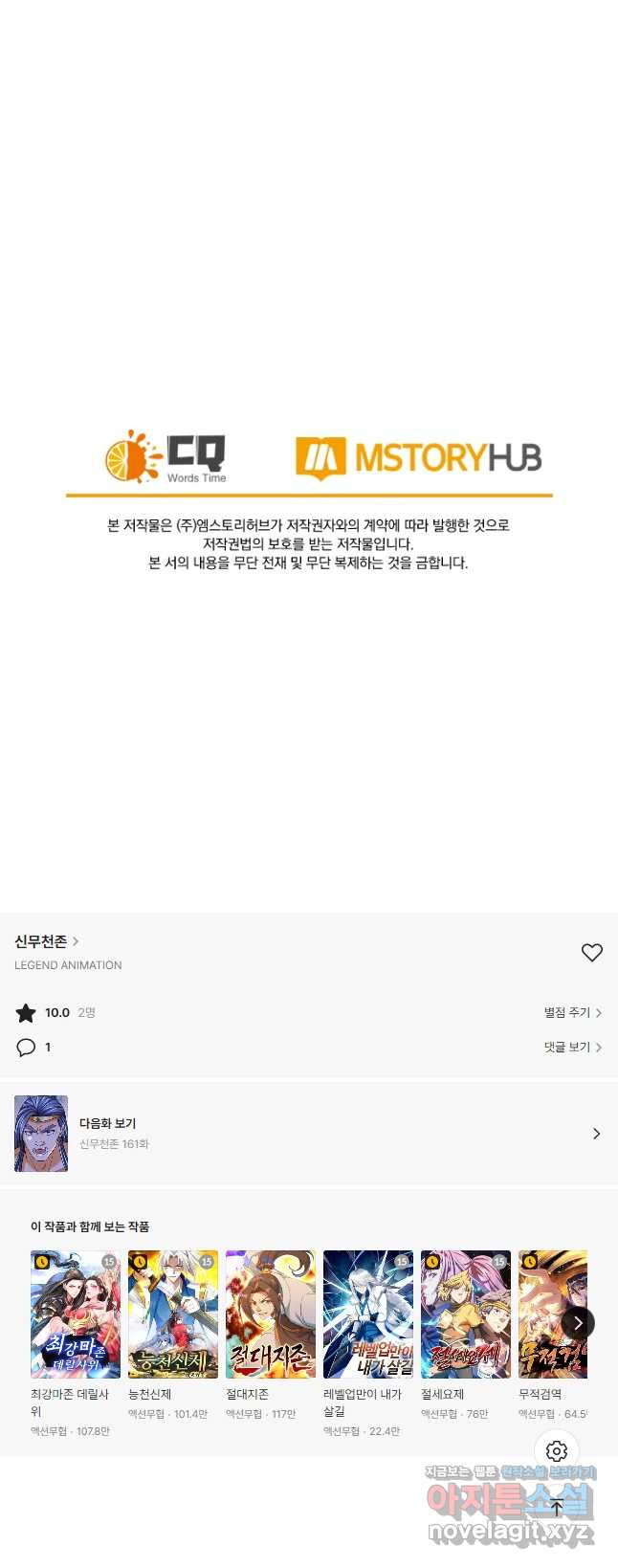Jump back to top with the up arrow
Screen dimensions: 618x1568
pyautogui.click(x=557, y=1509)
